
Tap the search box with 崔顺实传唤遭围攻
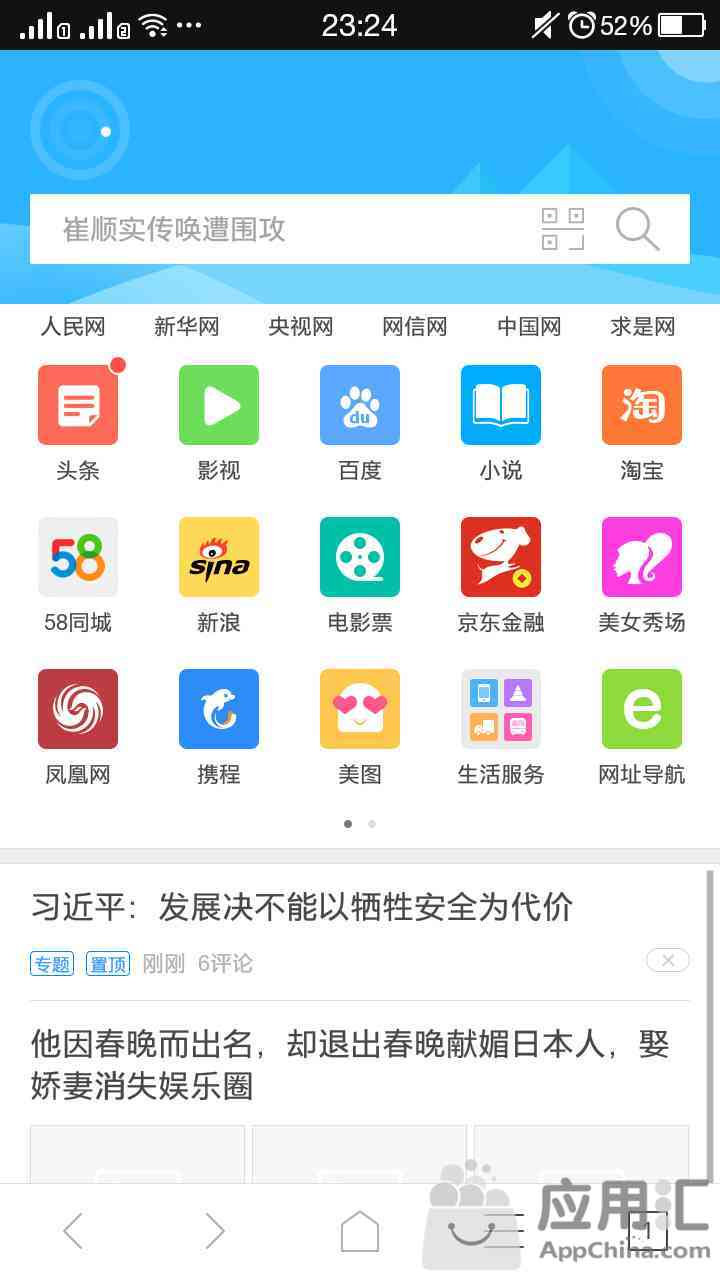(280, 229)
